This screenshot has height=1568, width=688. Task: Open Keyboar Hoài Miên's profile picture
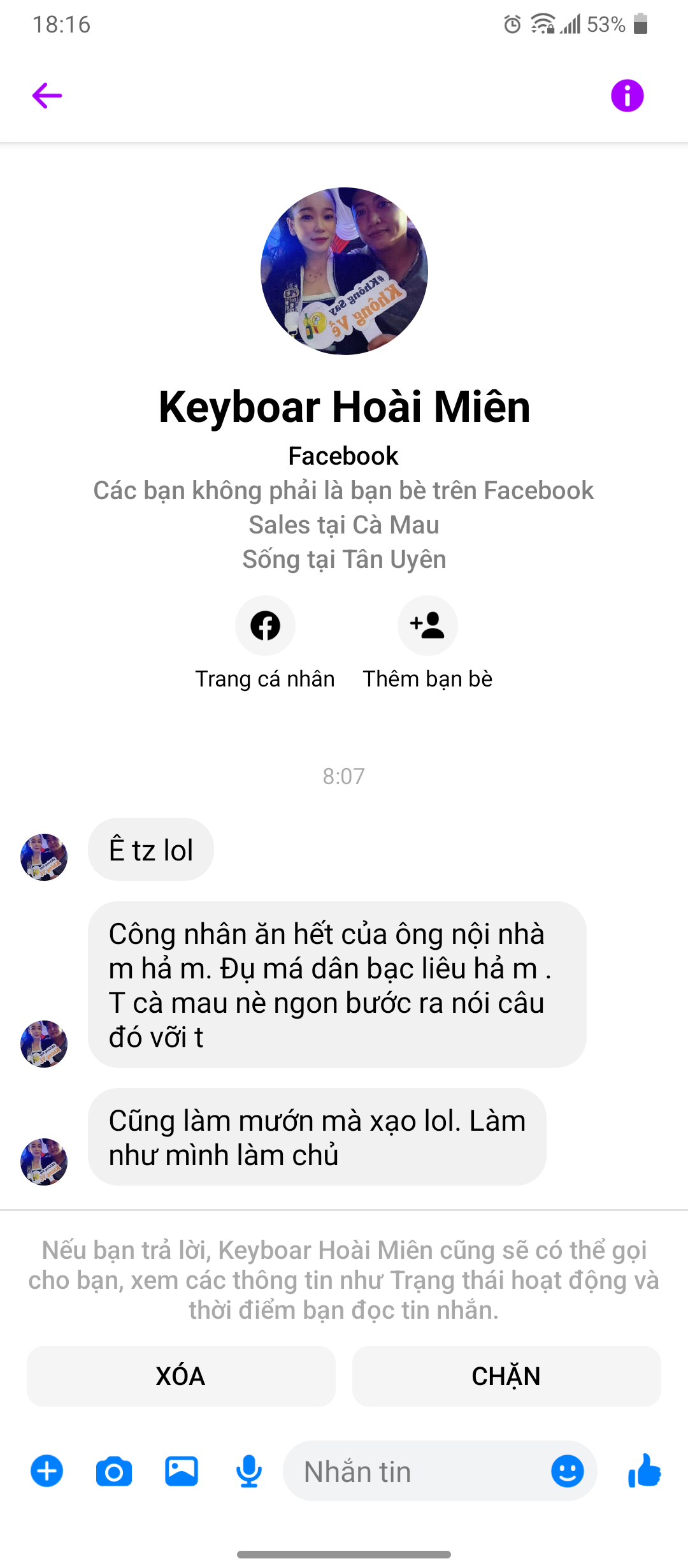[344, 271]
